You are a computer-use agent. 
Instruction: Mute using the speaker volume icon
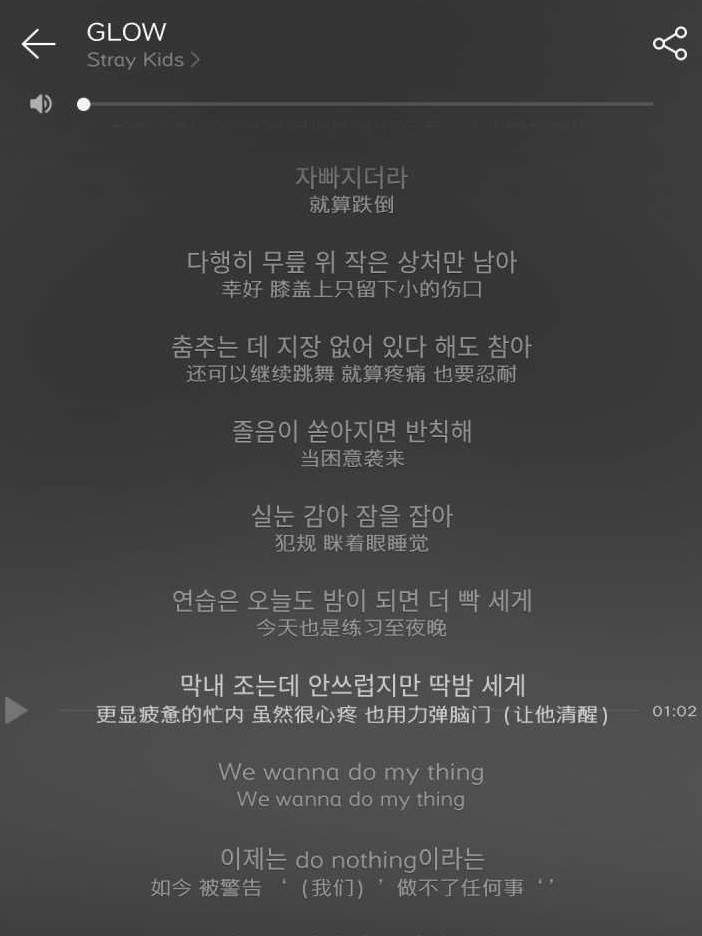pos(41,104)
